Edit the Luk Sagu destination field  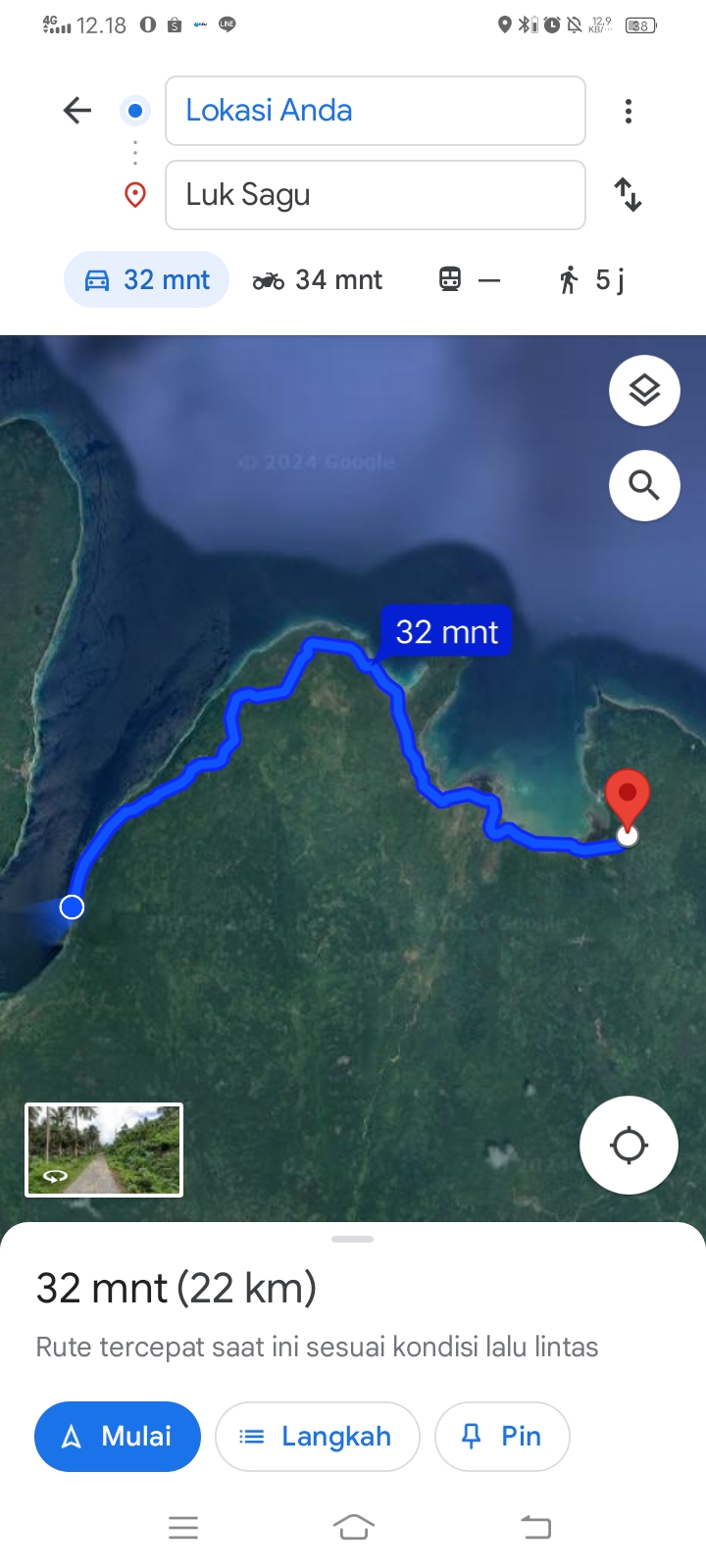(x=376, y=195)
